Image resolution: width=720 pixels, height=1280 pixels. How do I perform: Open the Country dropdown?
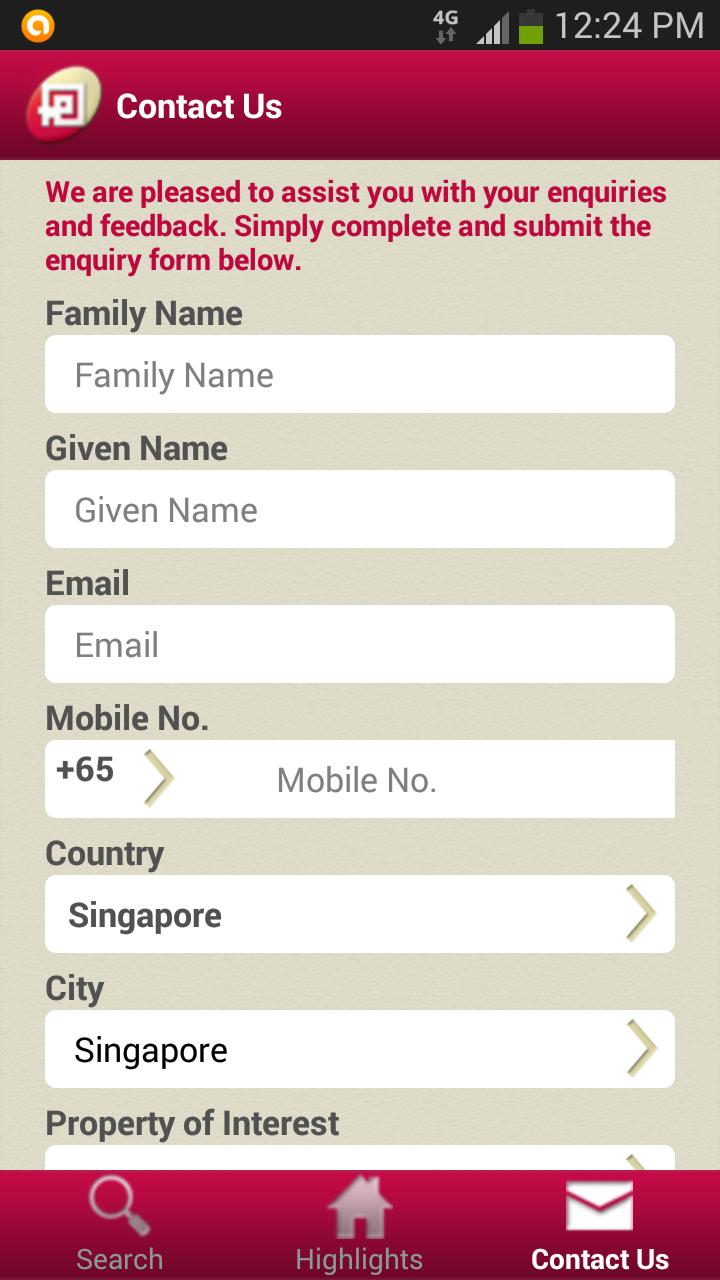[x=360, y=914]
